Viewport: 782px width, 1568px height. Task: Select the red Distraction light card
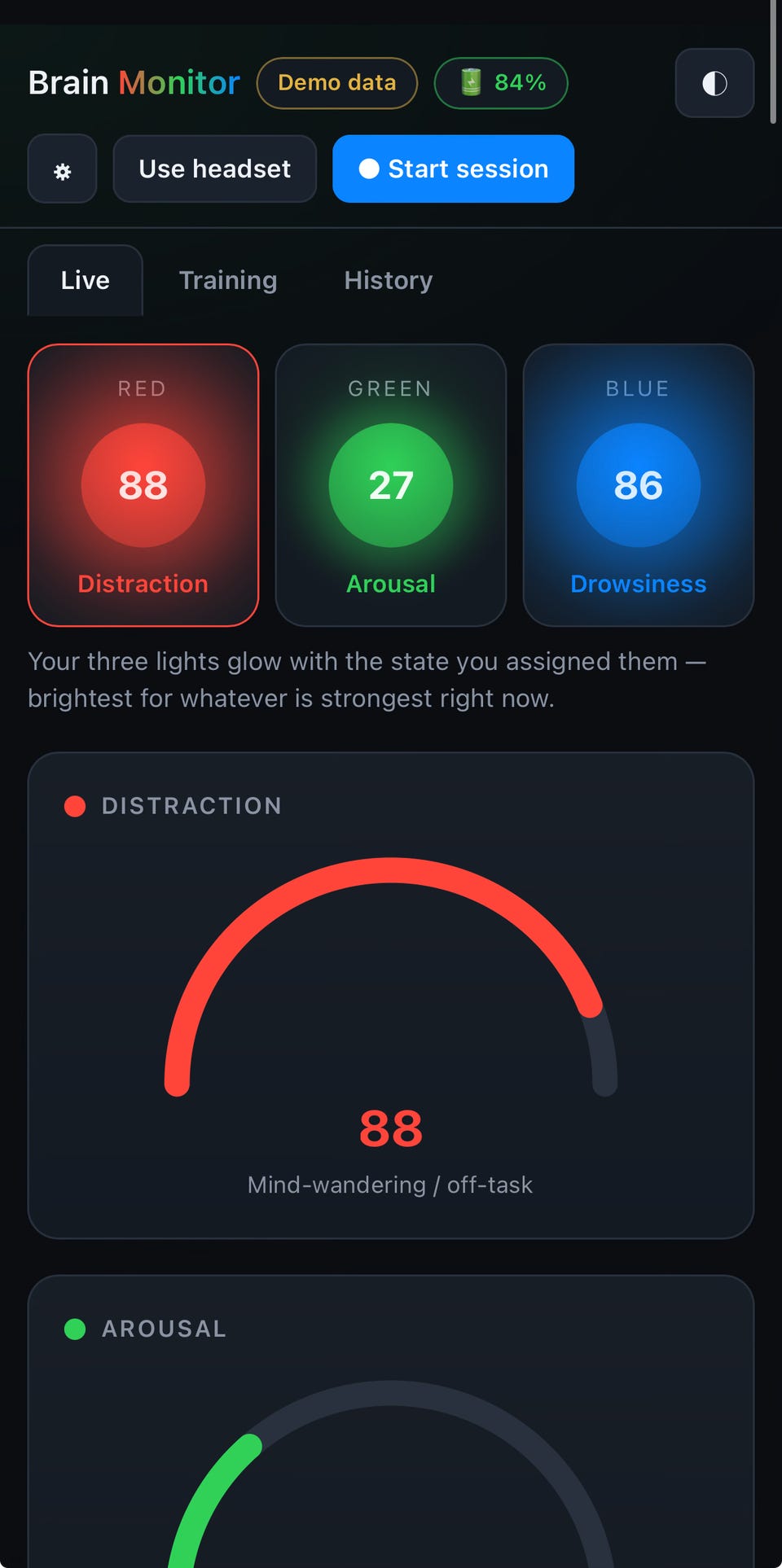point(143,485)
